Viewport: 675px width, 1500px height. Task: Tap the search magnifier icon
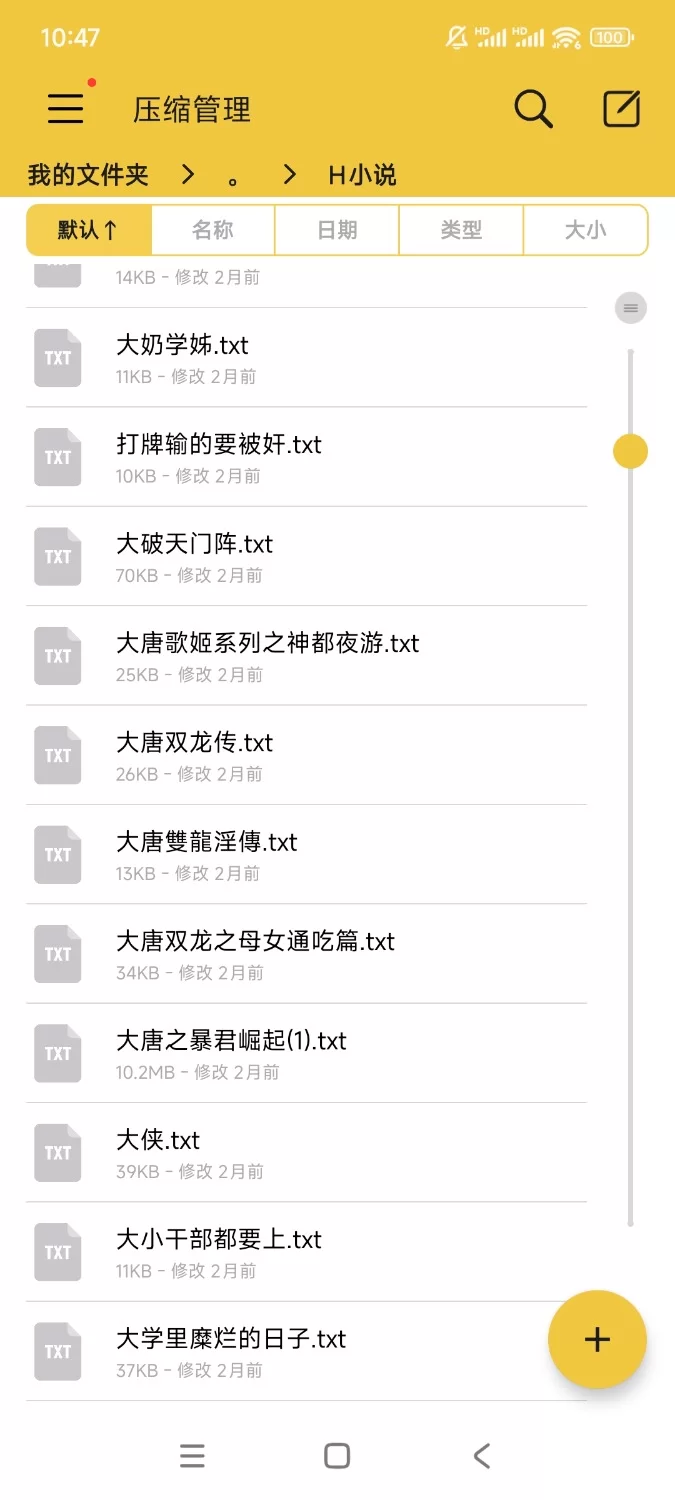[533, 109]
